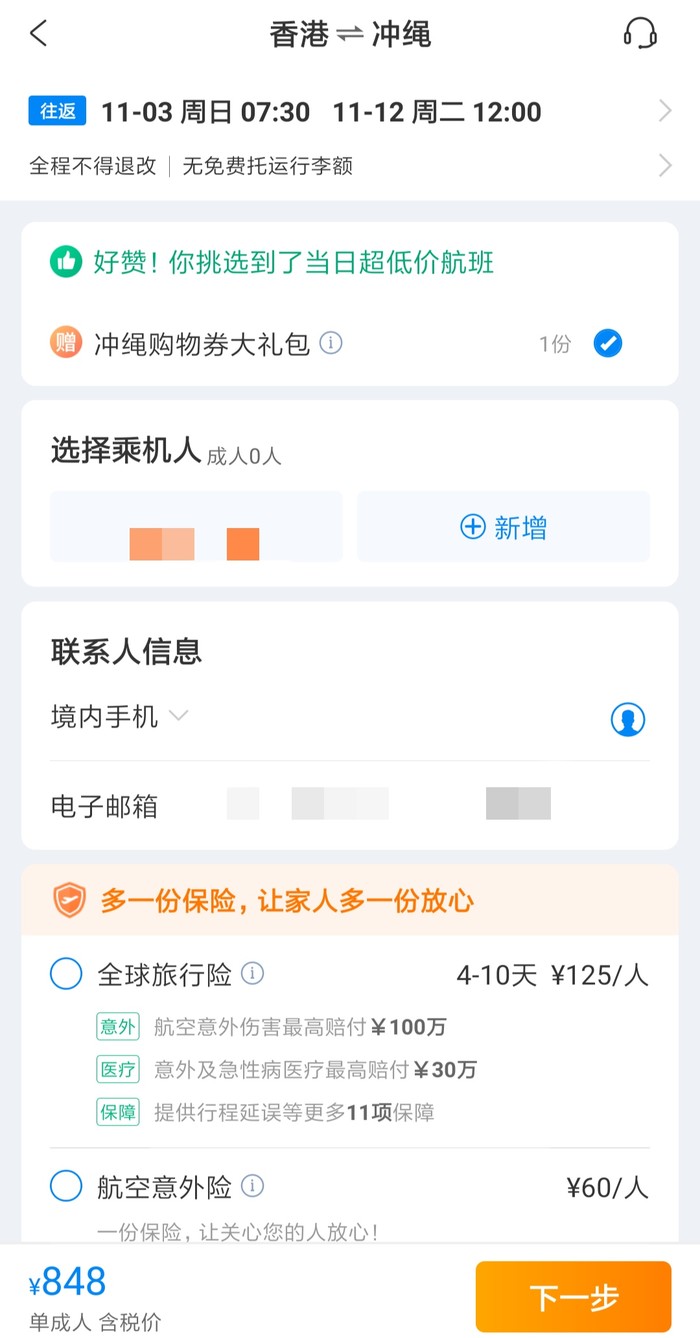Select the 航空意外险 insurance option
The width and height of the screenshot is (700, 1338).
pyautogui.click(x=66, y=1187)
